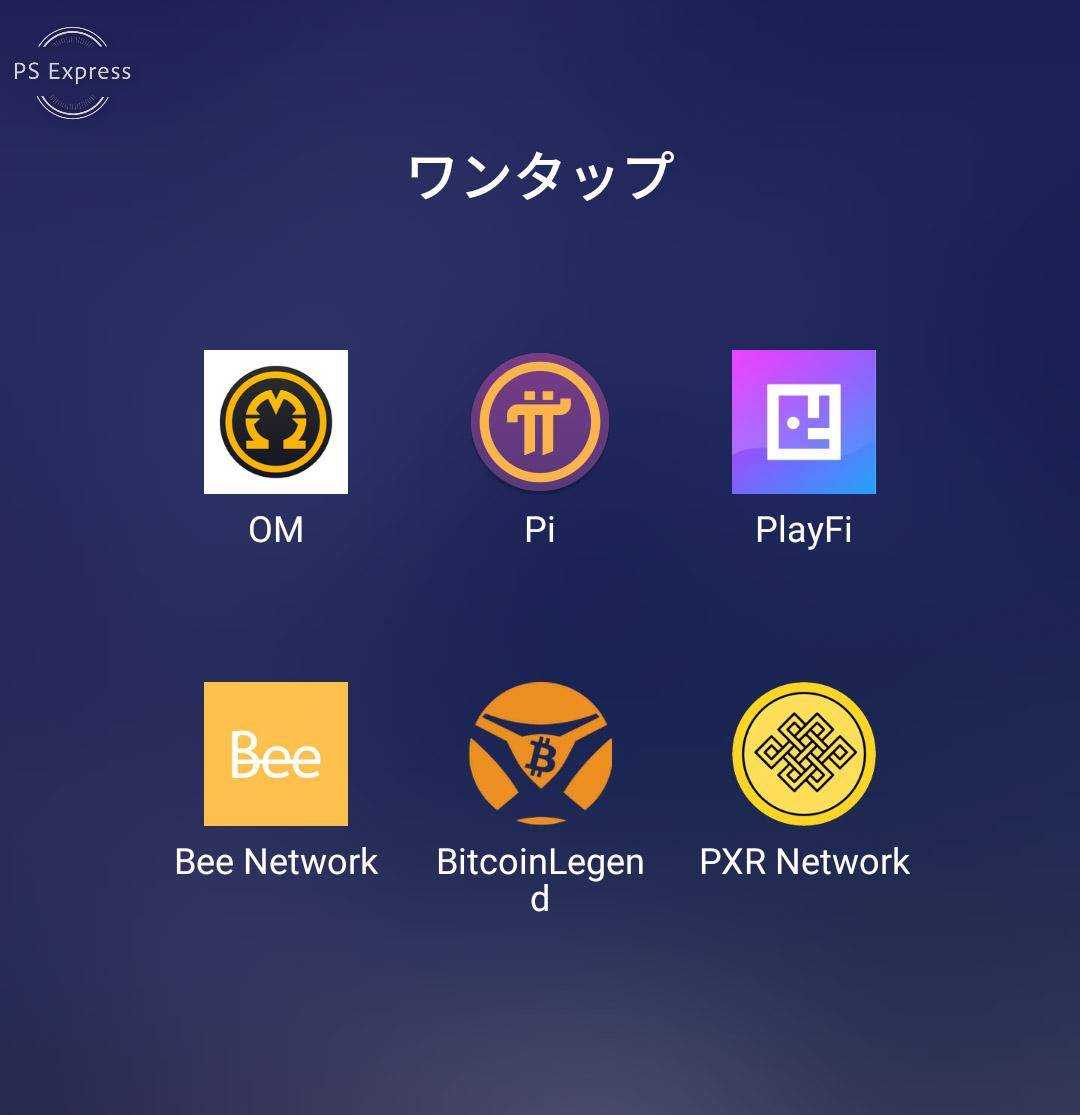1080x1115 pixels.
Task: Launch PXR Network
Action: (x=804, y=754)
